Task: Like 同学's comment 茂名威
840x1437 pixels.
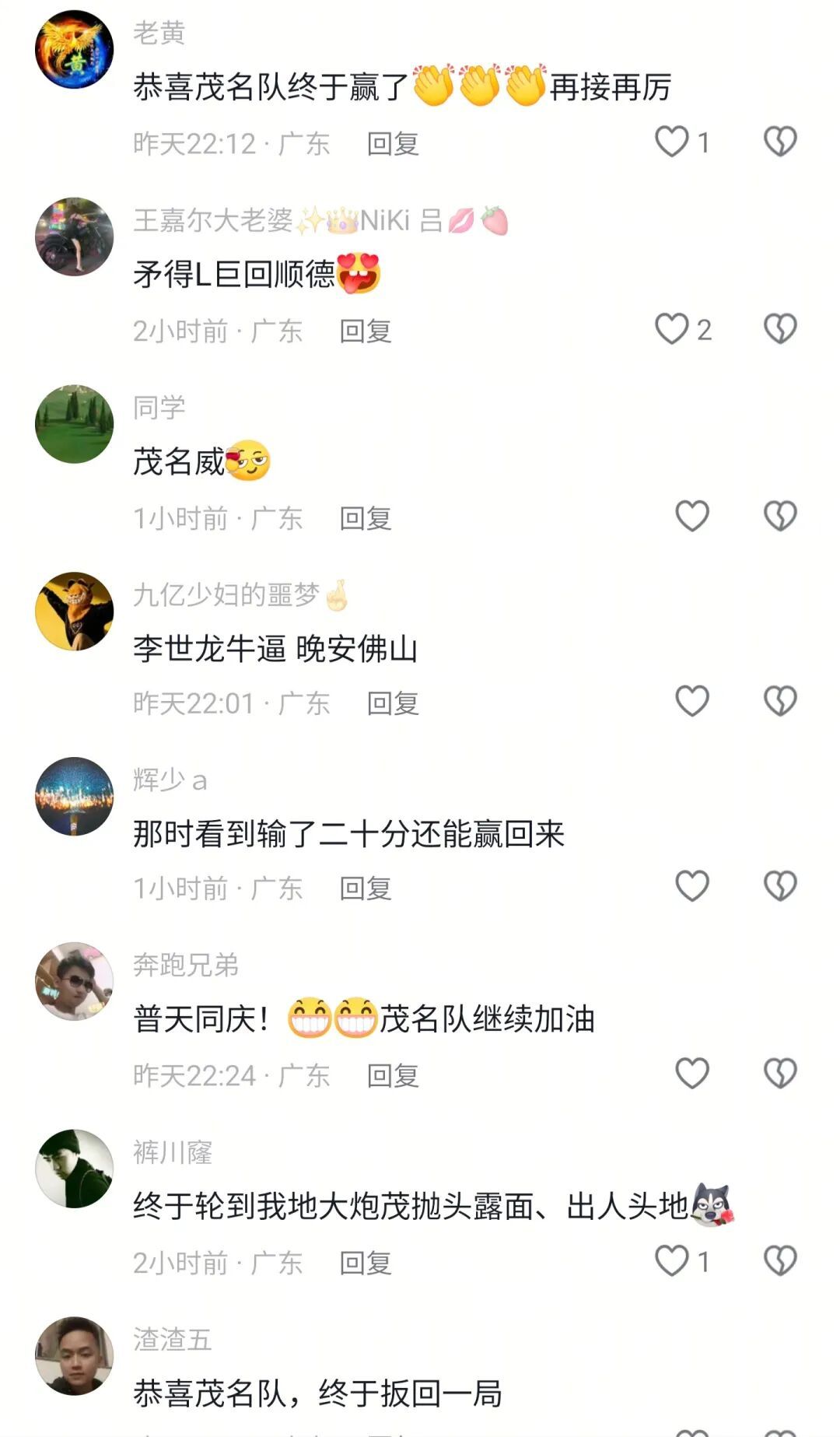Action: (691, 516)
